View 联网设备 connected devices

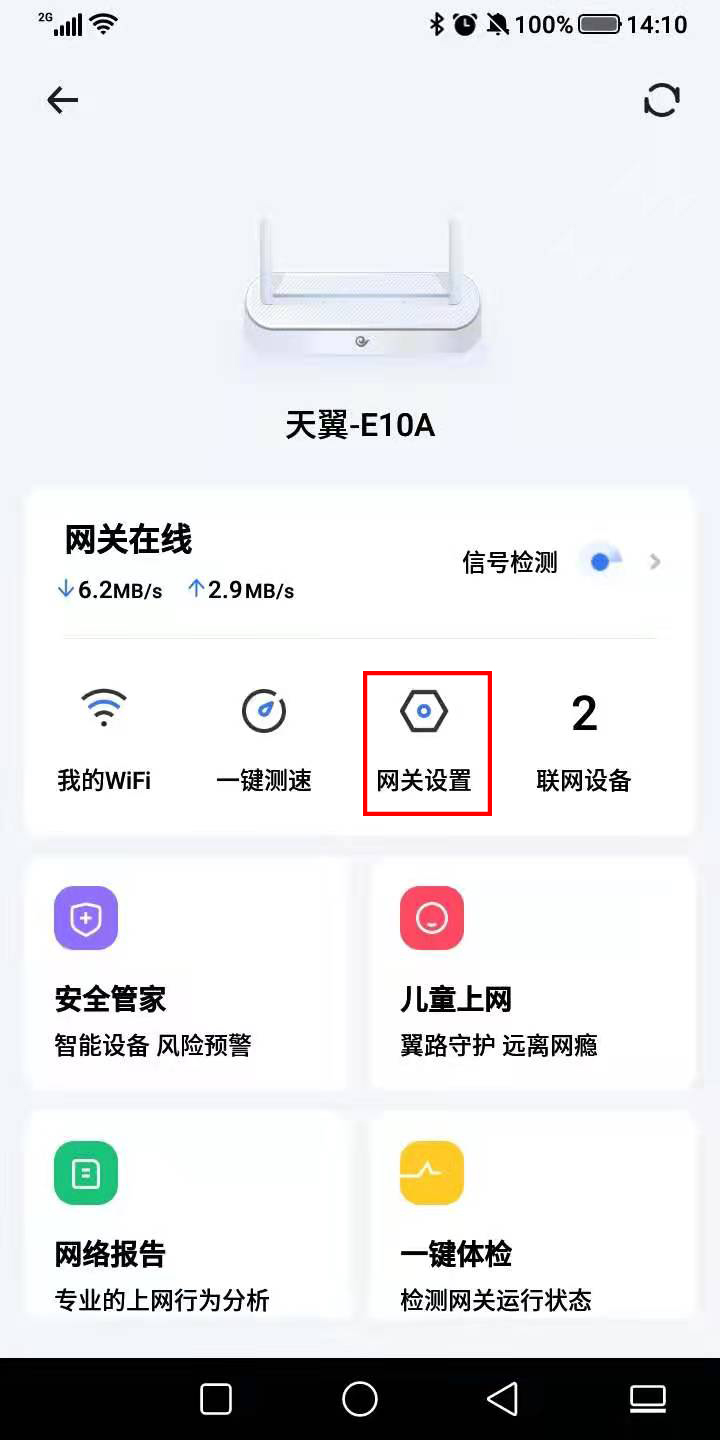pos(584,741)
